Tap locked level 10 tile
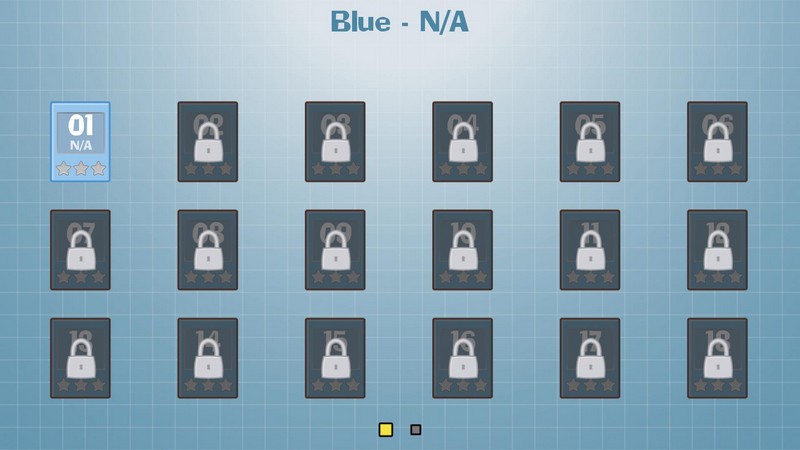This screenshot has height=450, width=800. (462, 250)
